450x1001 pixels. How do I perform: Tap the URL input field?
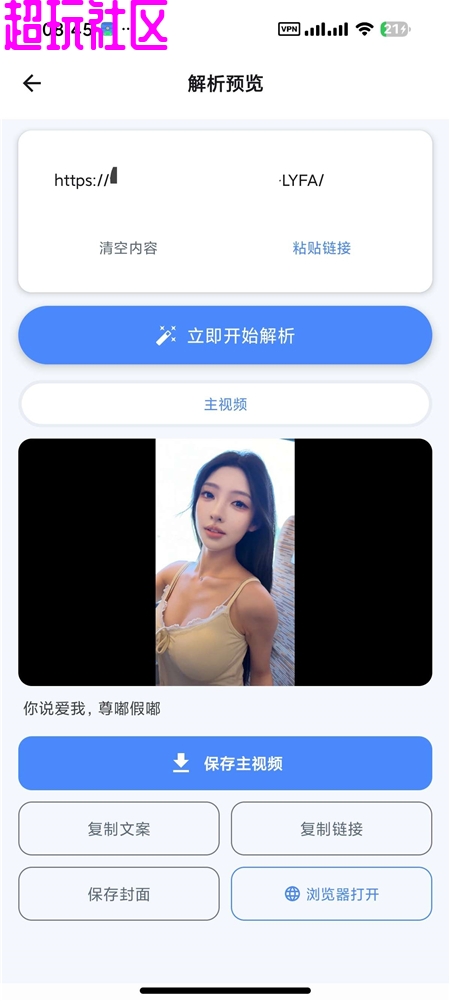tap(225, 180)
